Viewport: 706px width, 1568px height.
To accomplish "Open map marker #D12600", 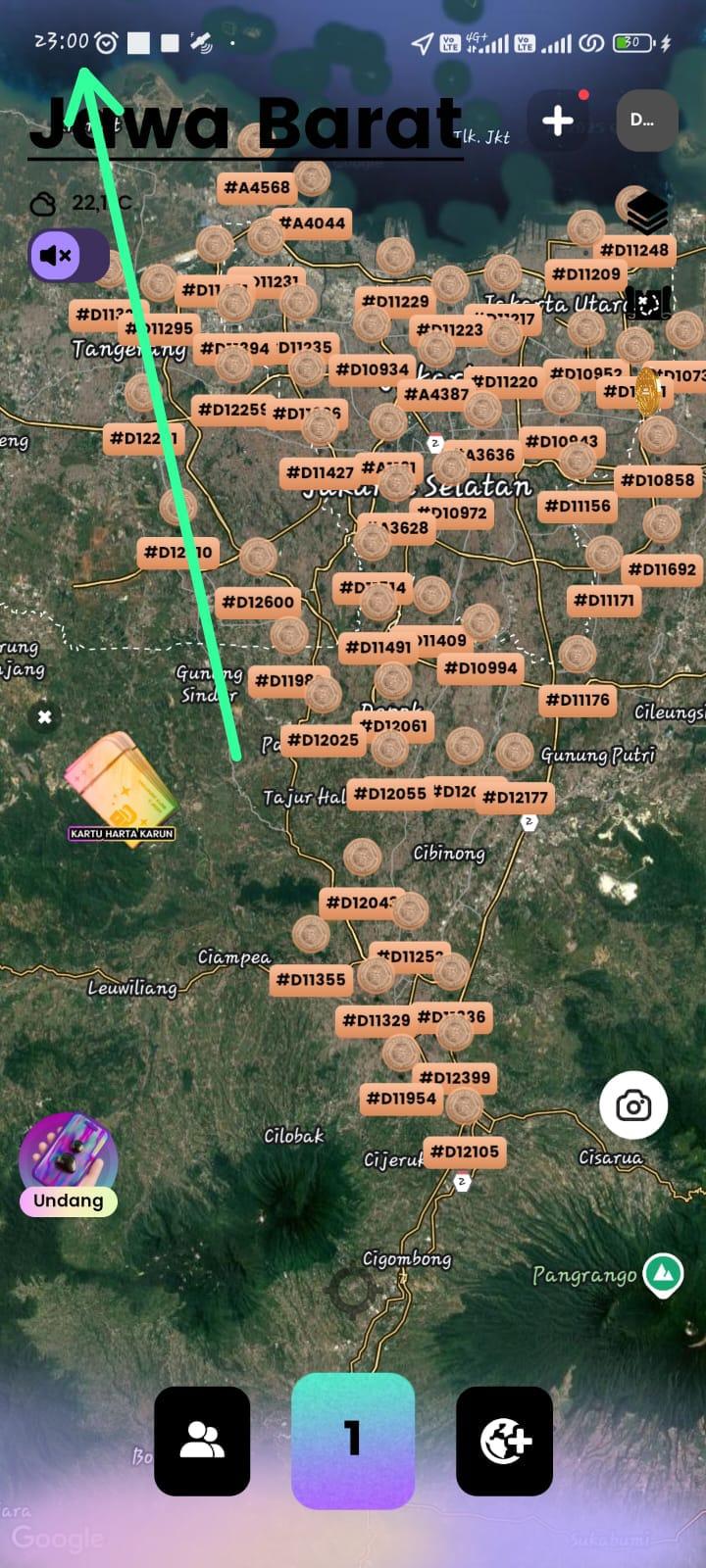I will click(x=258, y=602).
